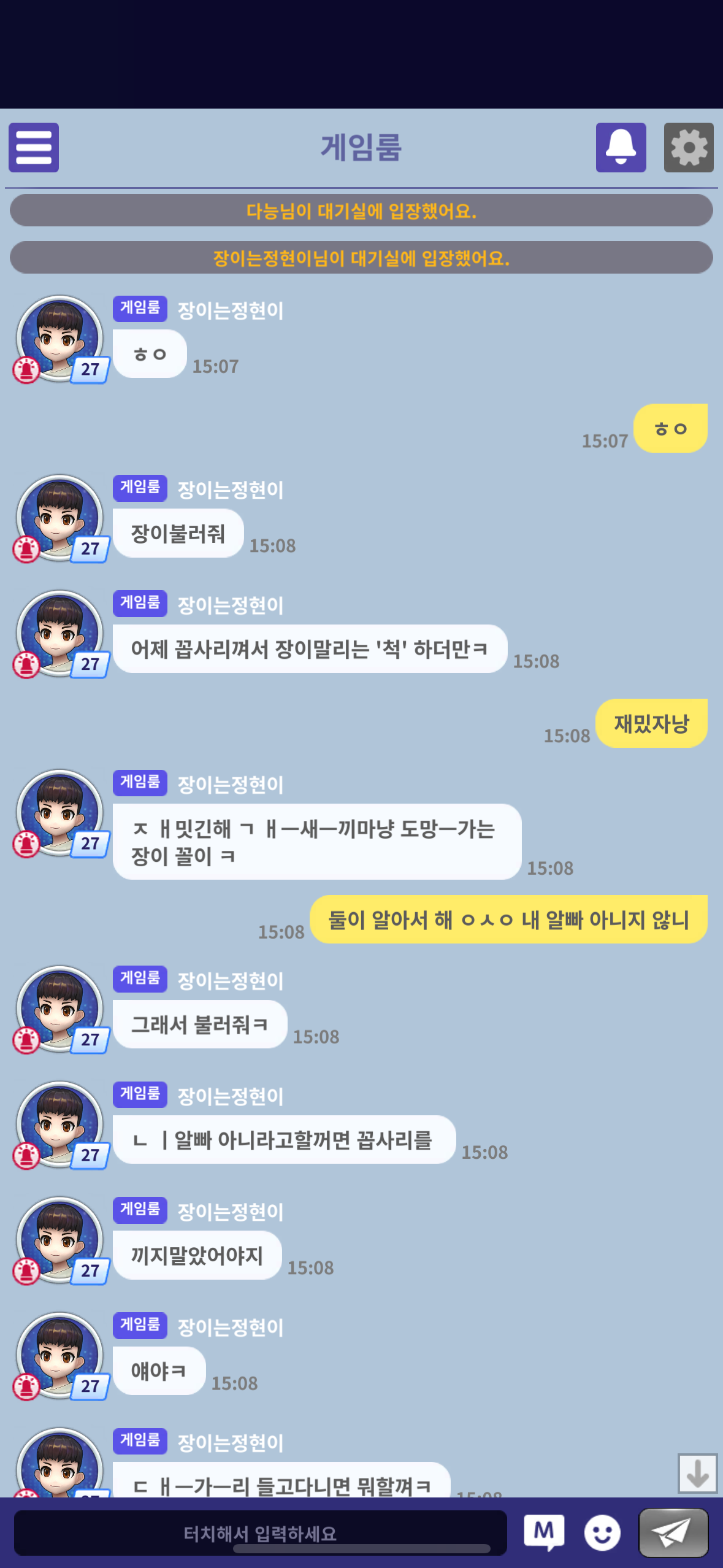The height and width of the screenshot is (1568, 723).
Task: Jump to latest messages arrow
Action: point(697,1473)
